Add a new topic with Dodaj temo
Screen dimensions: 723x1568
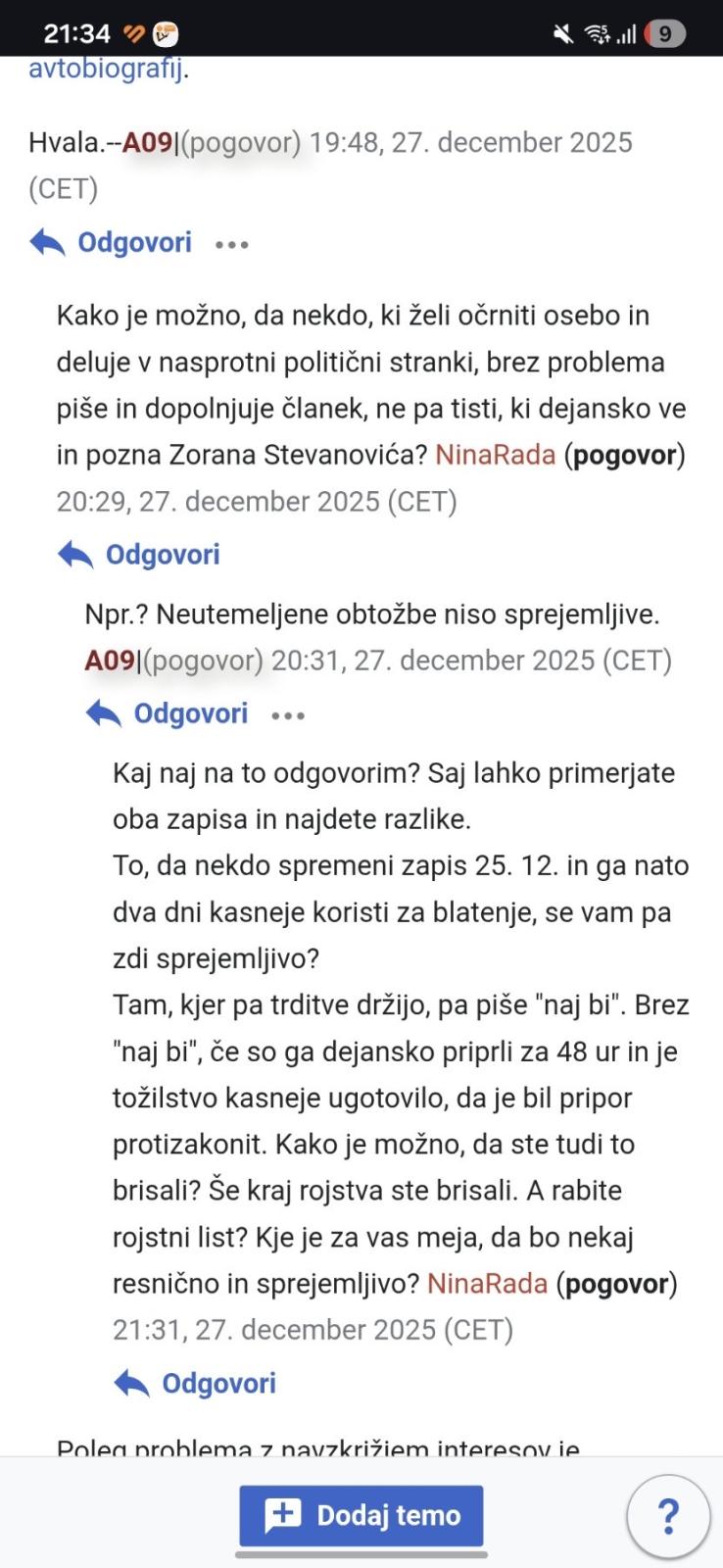pos(361,1515)
